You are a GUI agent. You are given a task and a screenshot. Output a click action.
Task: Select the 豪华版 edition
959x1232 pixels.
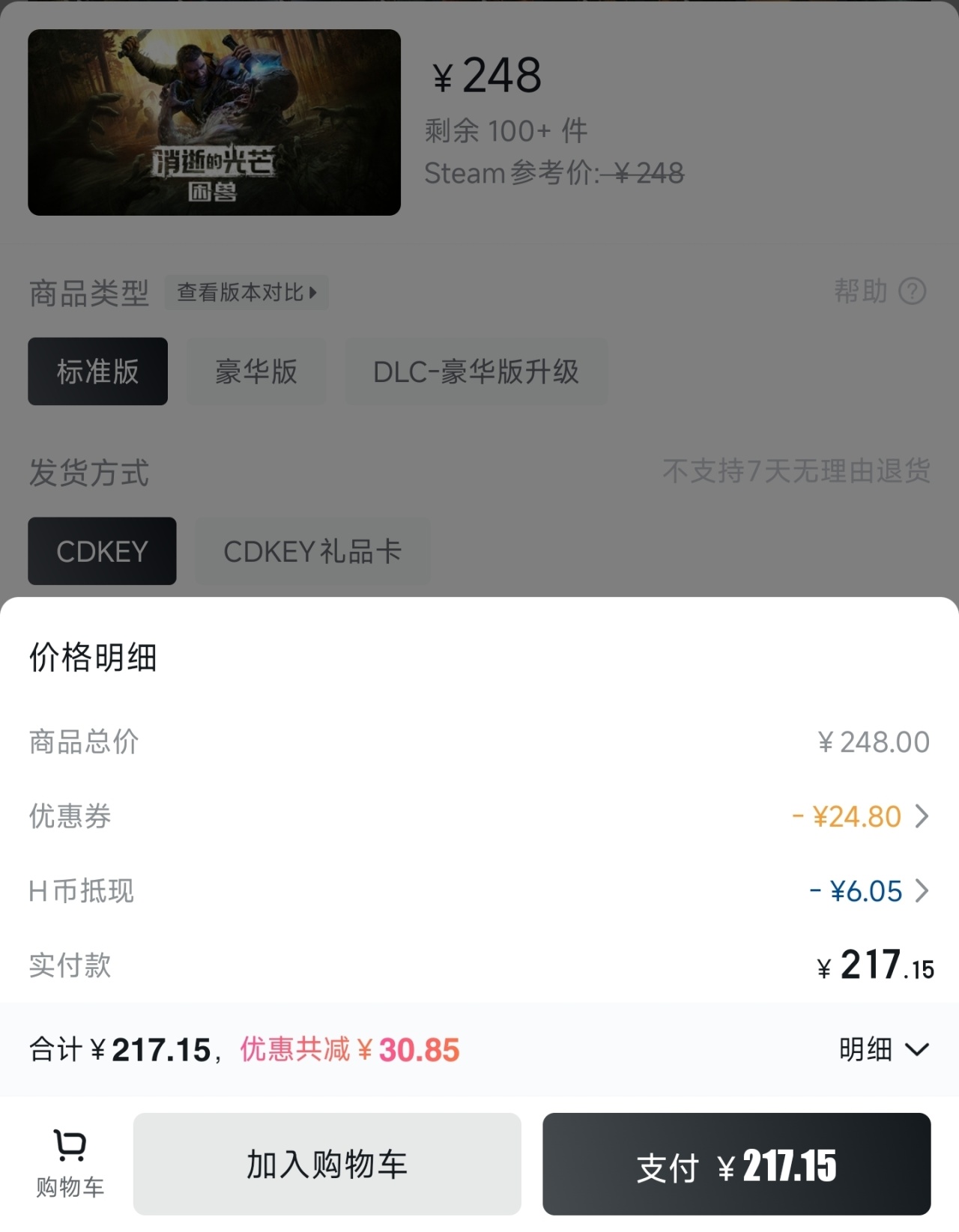click(x=256, y=371)
